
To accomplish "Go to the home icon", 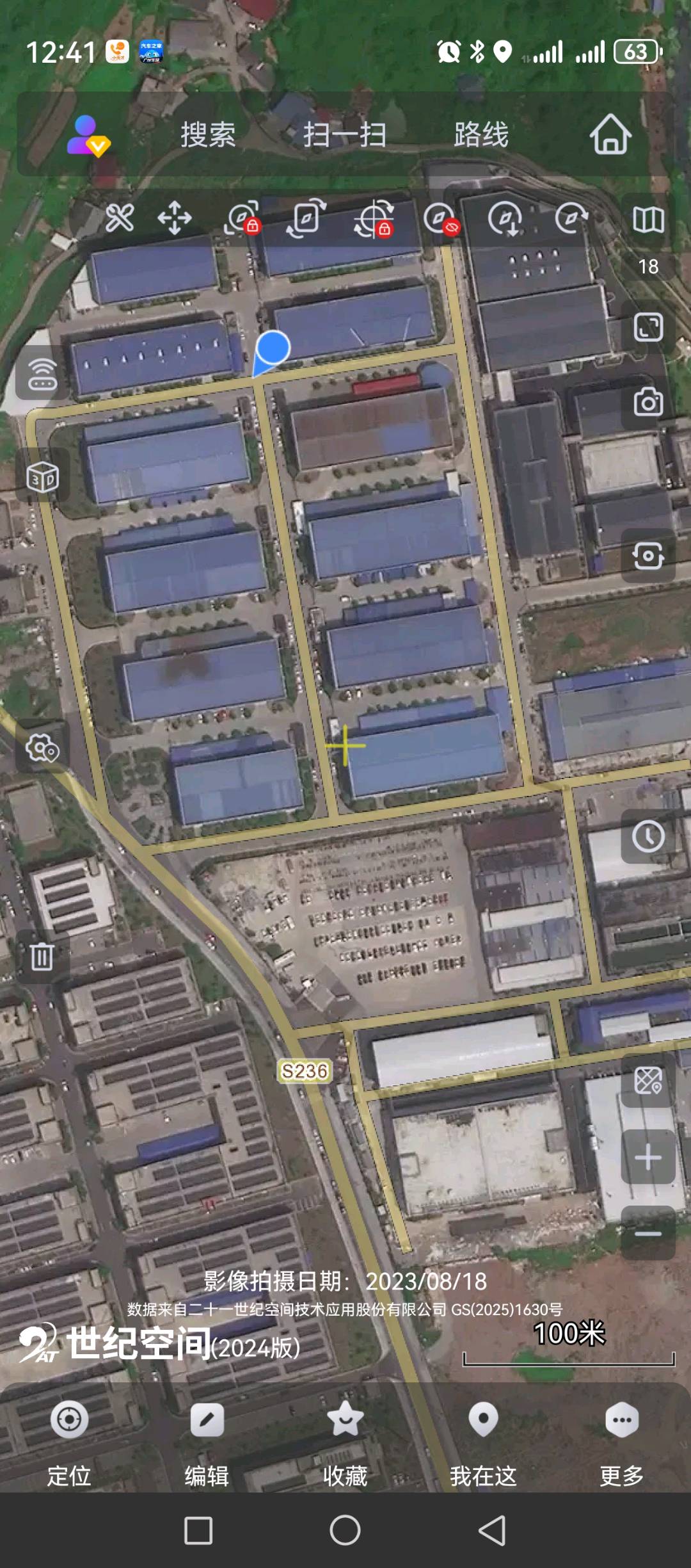I will 610,134.
